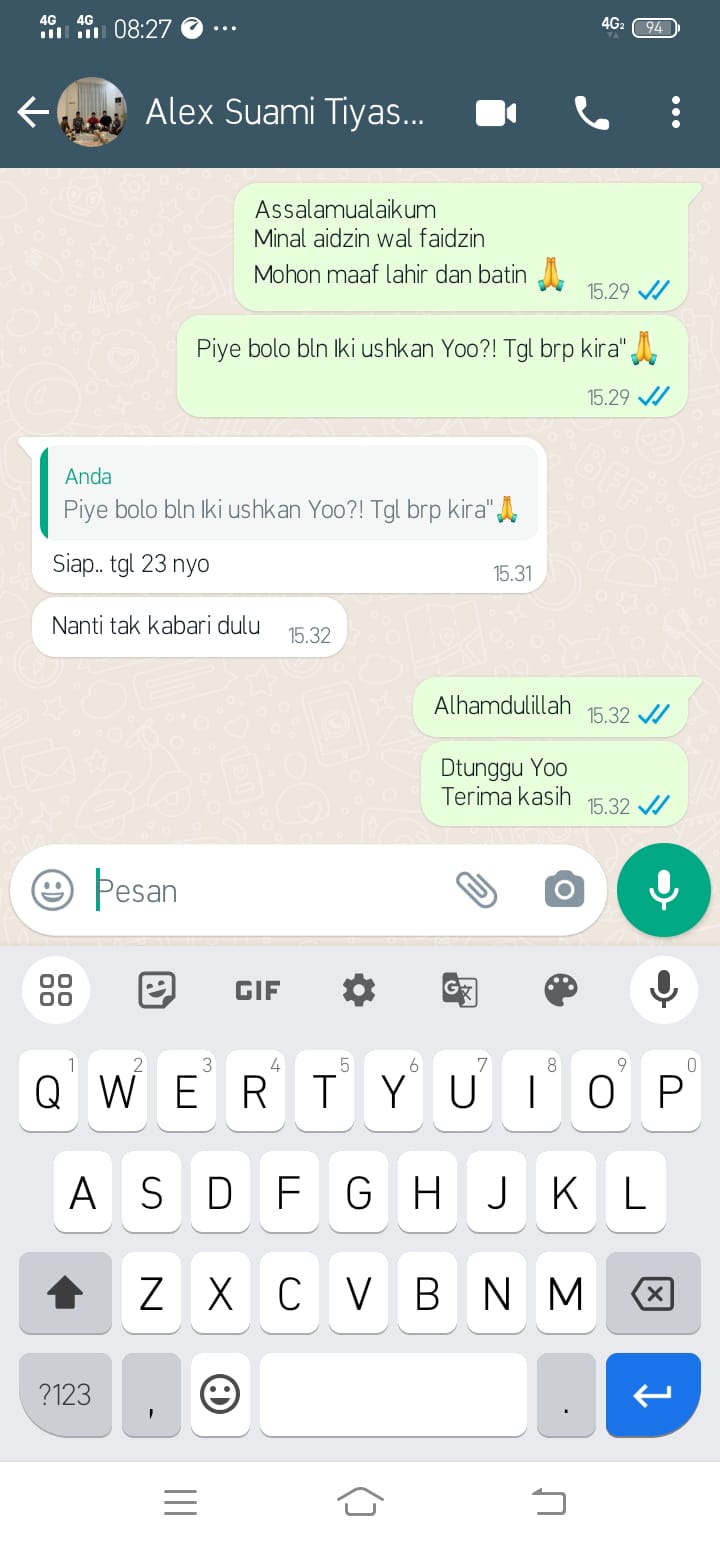Start keyboard voice typing
This screenshot has height=1544, width=720.
point(663,990)
